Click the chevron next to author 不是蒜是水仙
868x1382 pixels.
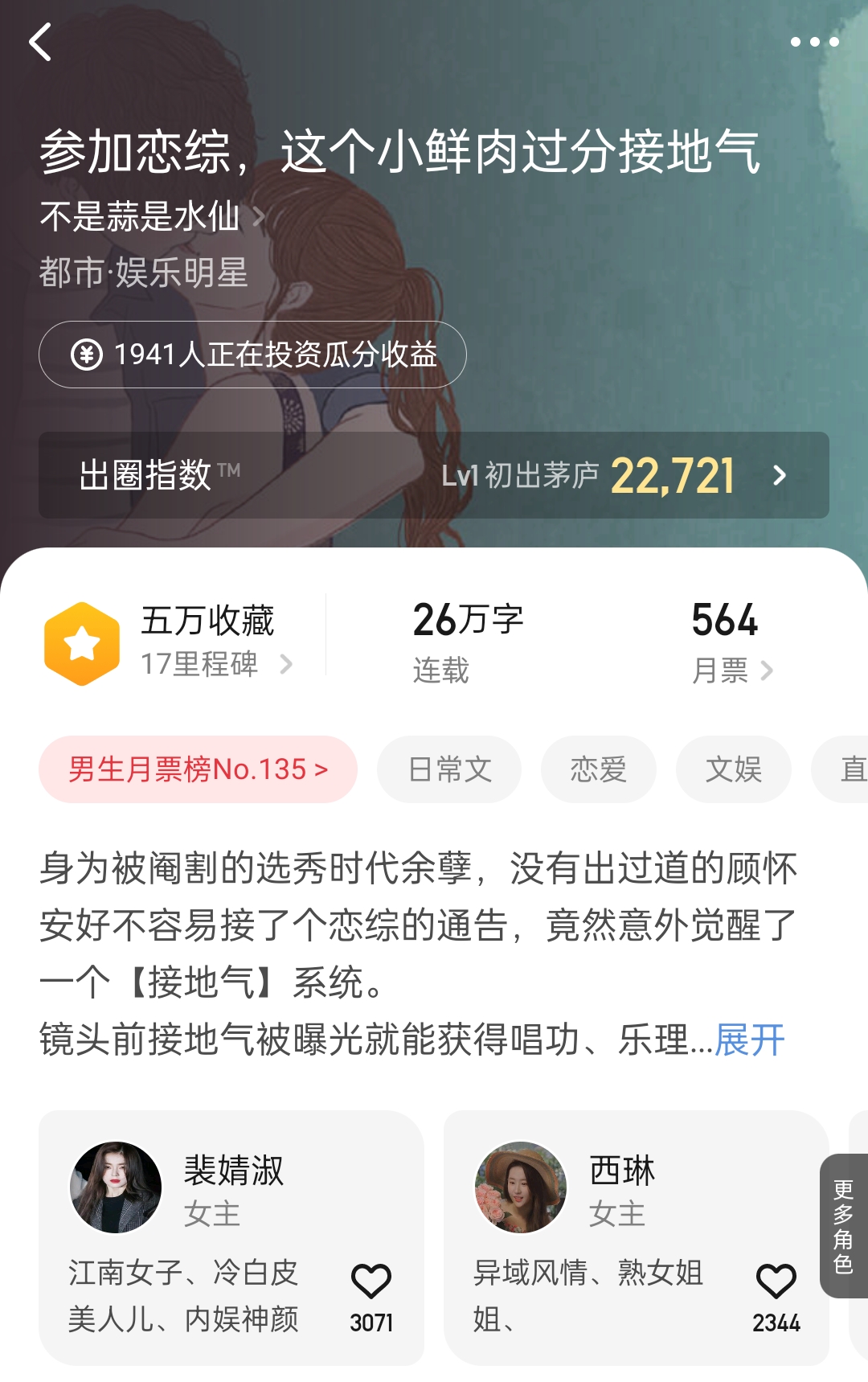click(261, 215)
